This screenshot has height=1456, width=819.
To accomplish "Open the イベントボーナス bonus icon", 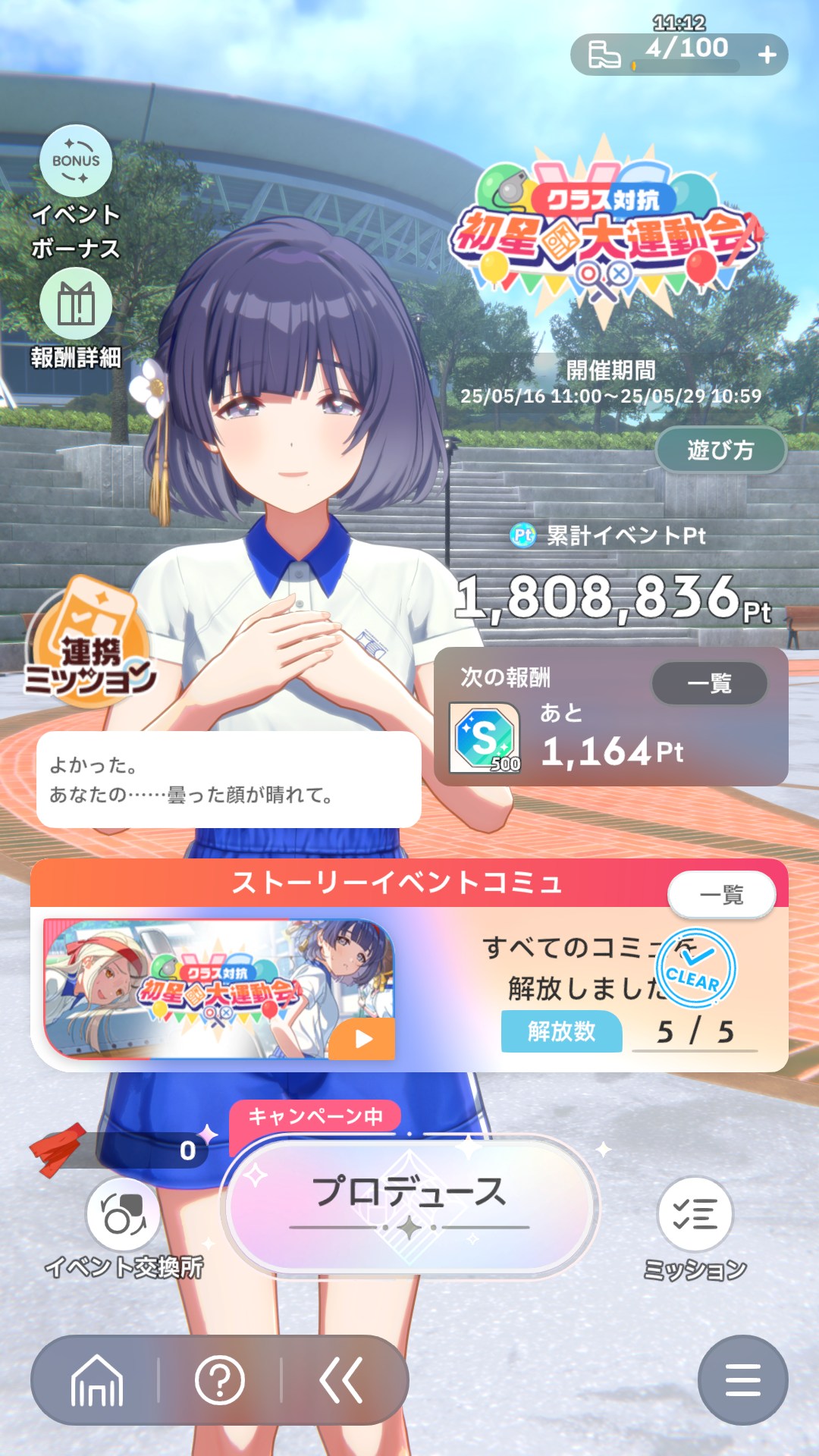I will tap(76, 161).
